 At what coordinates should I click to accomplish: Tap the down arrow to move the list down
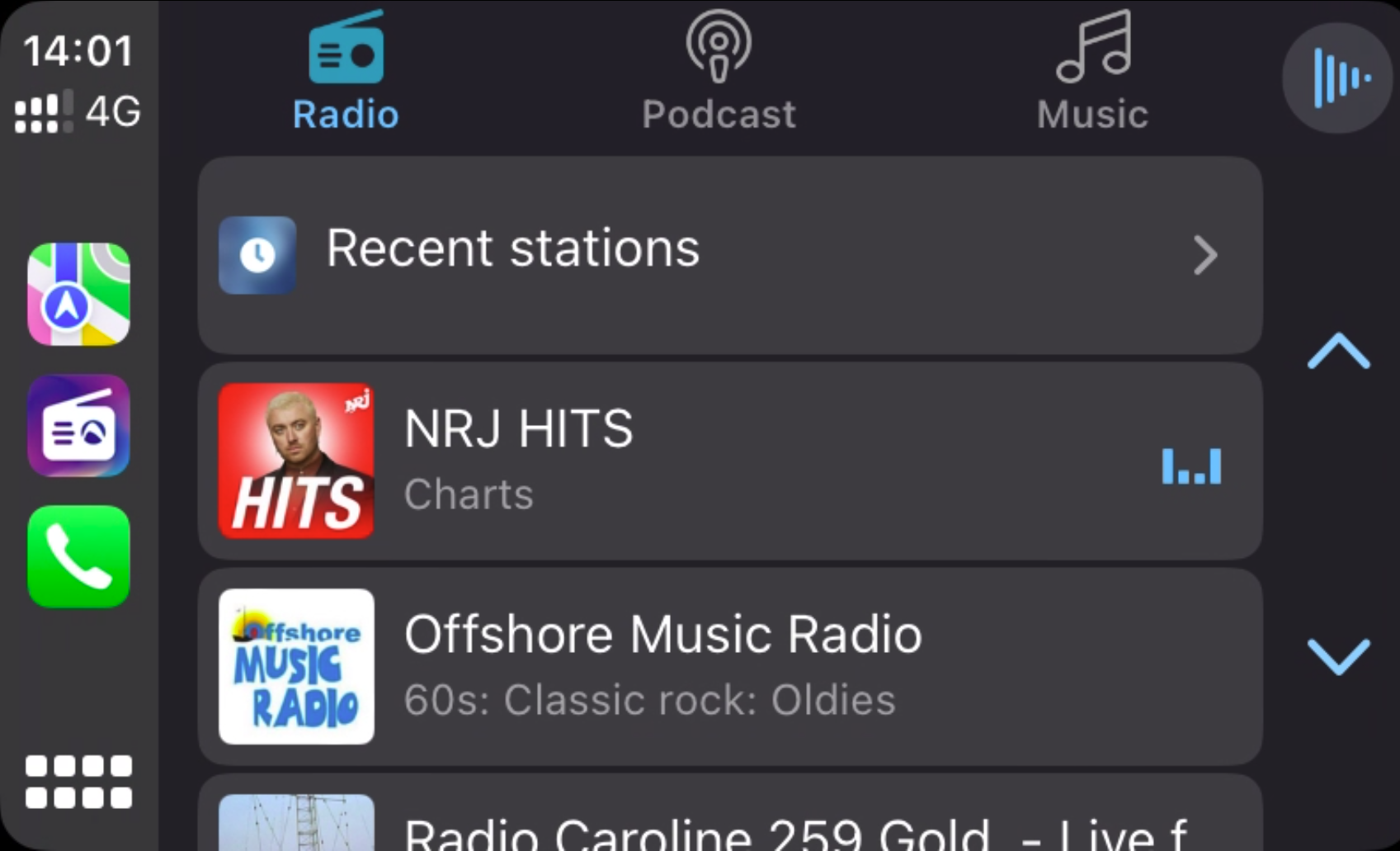tap(1337, 656)
